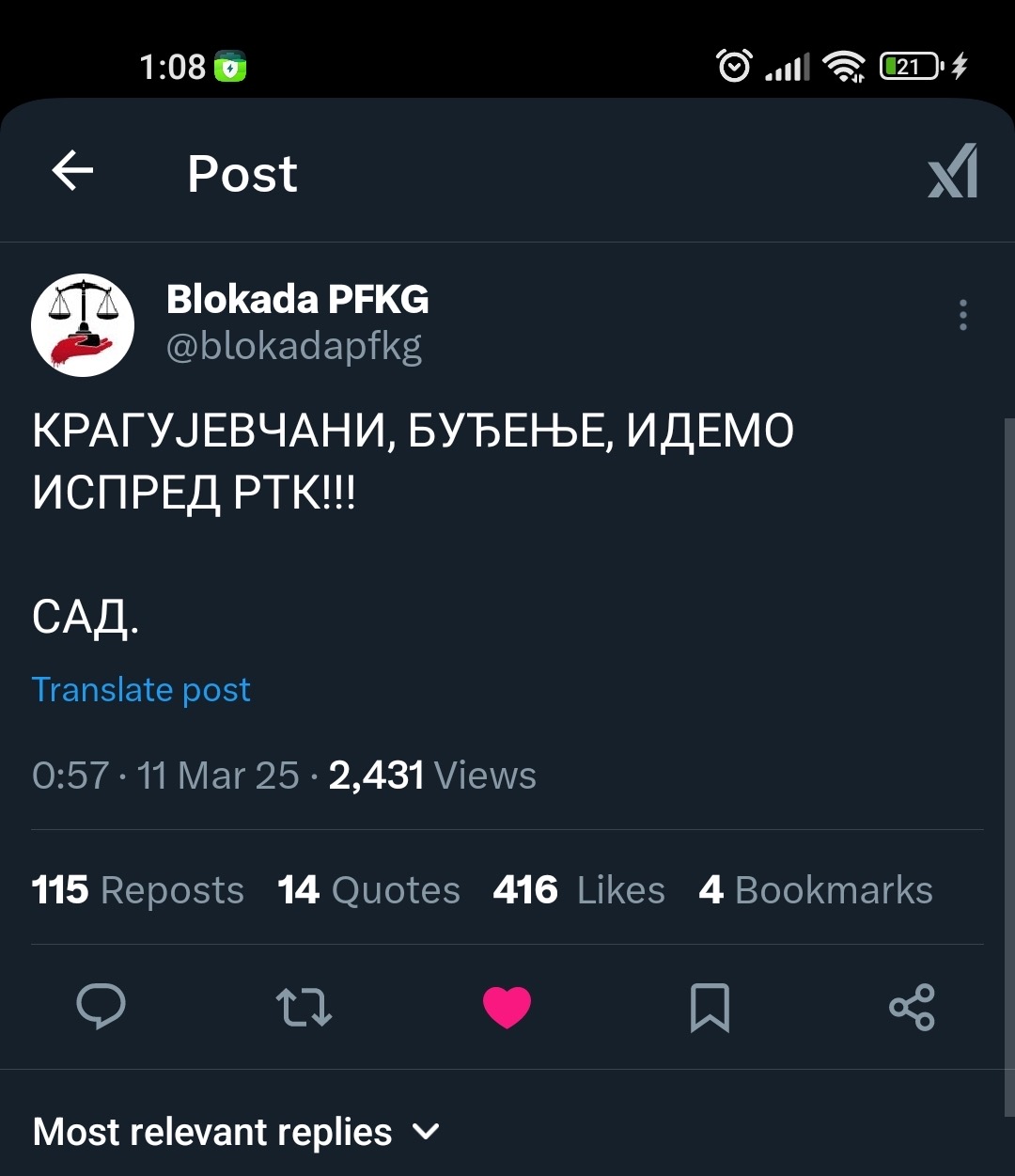Share this post
The image size is (1015, 1176).
point(912,1007)
